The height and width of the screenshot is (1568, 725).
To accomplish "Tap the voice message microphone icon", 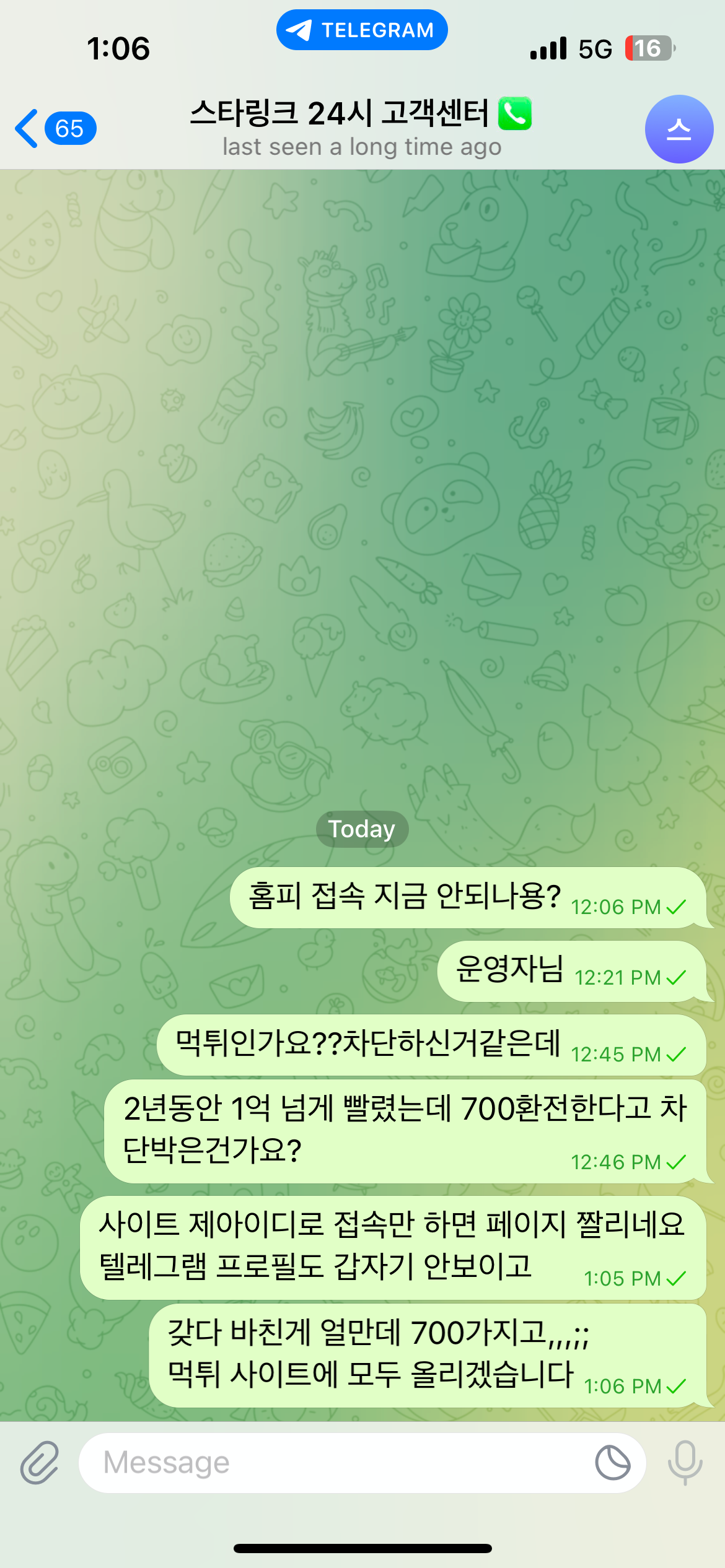I will (x=685, y=1463).
